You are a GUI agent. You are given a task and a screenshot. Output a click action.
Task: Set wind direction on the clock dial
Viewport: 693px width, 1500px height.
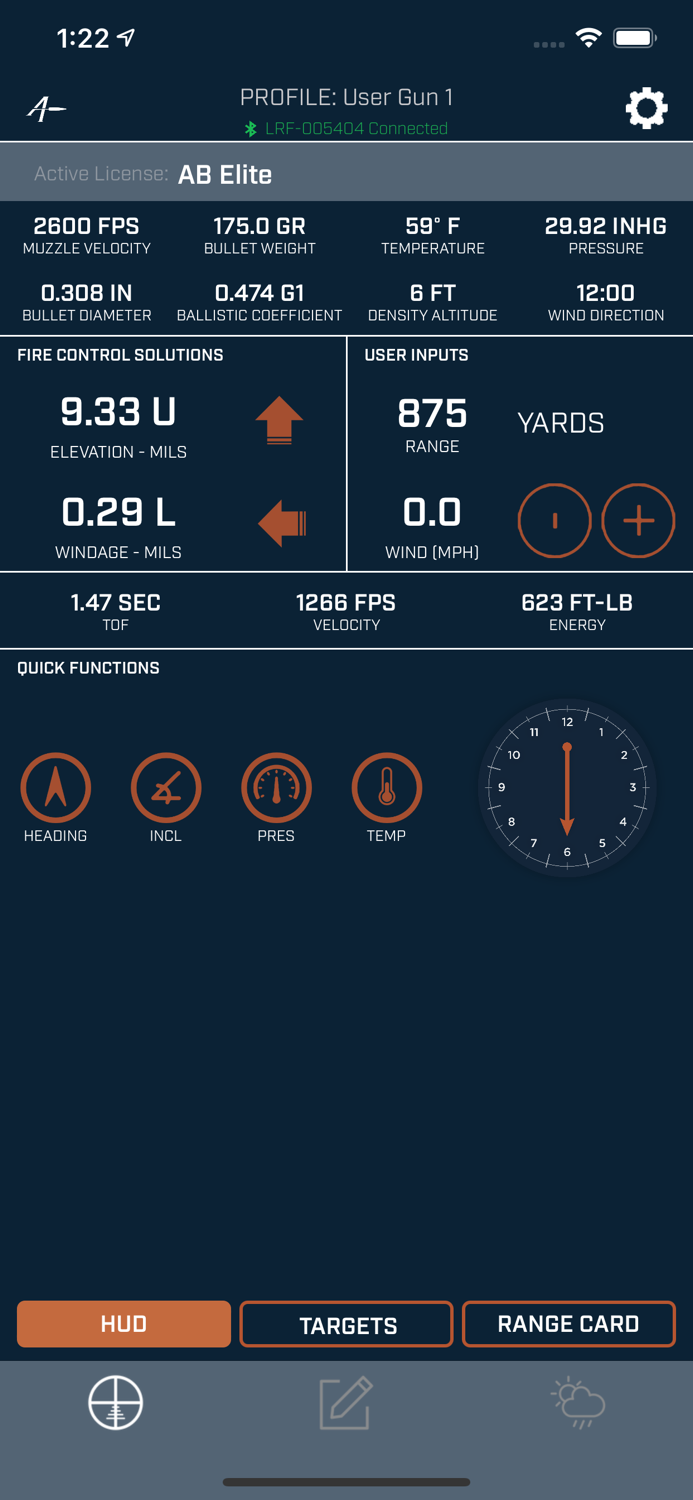point(567,788)
